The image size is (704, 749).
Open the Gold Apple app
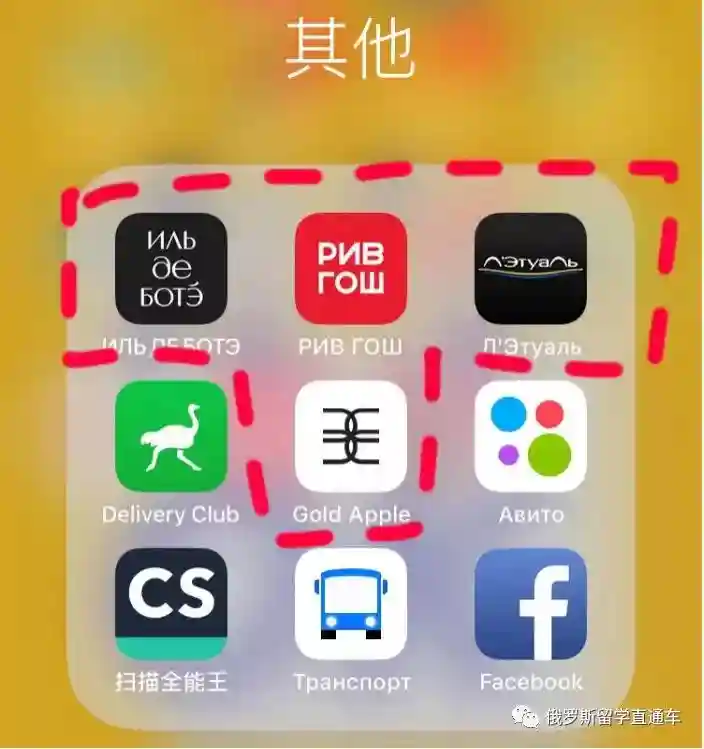tap(351, 436)
